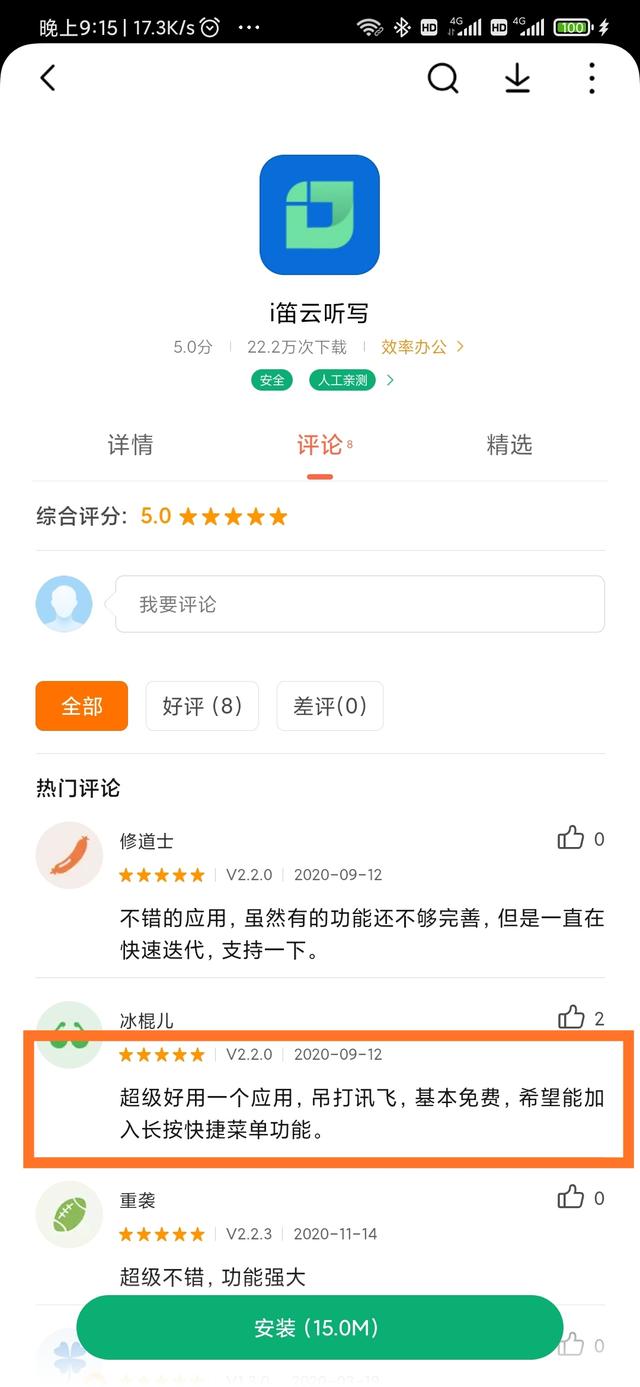Open the downloads icon
Viewport: 640px width, 1387px height.
[x=517, y=78]
